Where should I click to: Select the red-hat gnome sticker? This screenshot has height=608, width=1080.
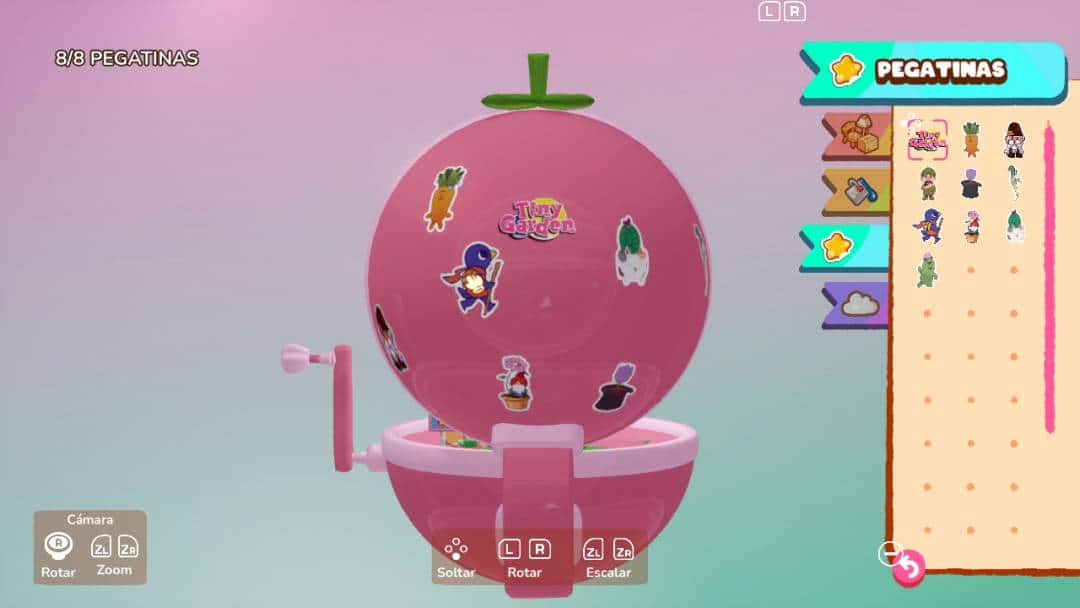[1014, 139]
